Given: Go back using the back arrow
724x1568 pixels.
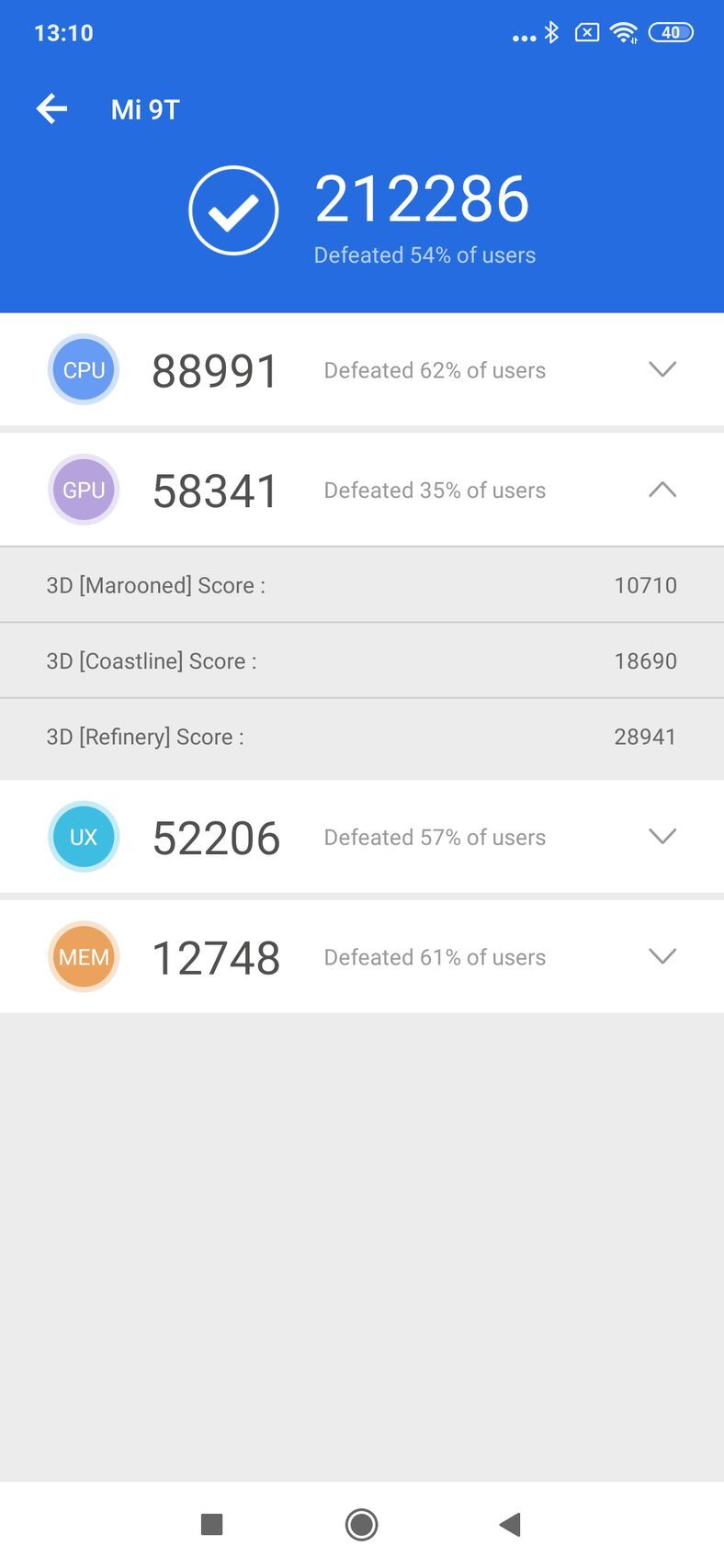Looking at the screenshot, I should pos(51,108).
